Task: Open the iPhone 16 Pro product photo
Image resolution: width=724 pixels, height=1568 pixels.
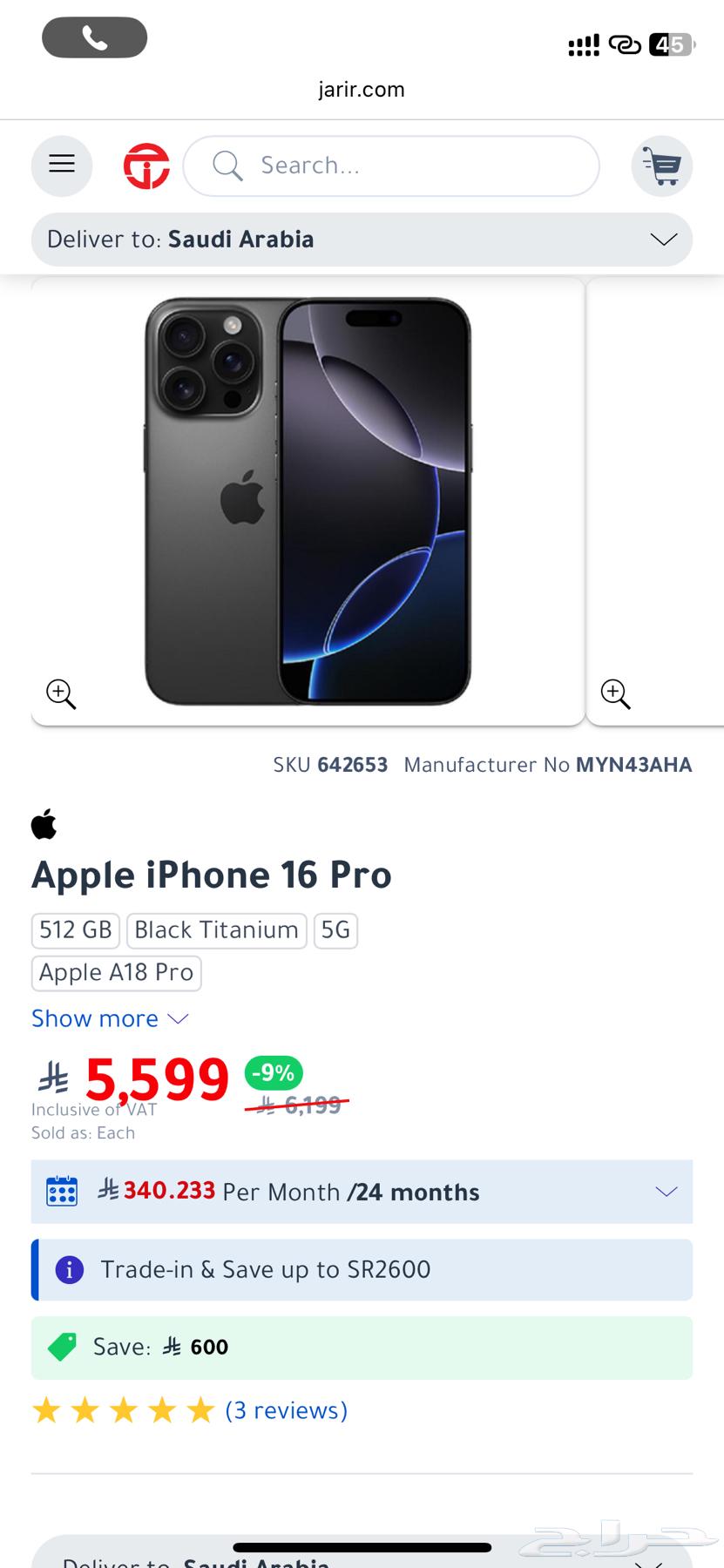Action: coord(308,501)
